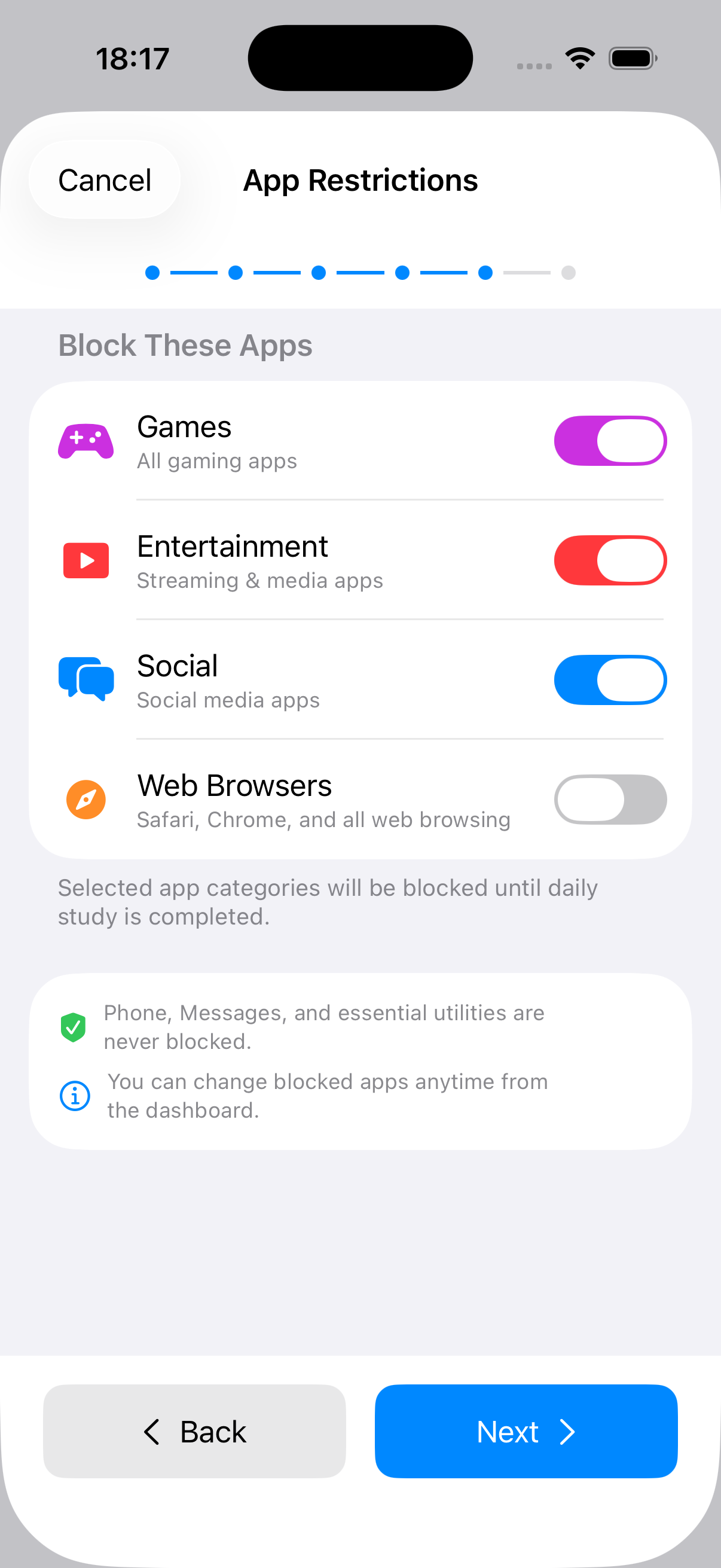The width and height of the screenshot is (721, 1568).
Task: Select the App Restrictions title
Action: [x=360, y=179]
